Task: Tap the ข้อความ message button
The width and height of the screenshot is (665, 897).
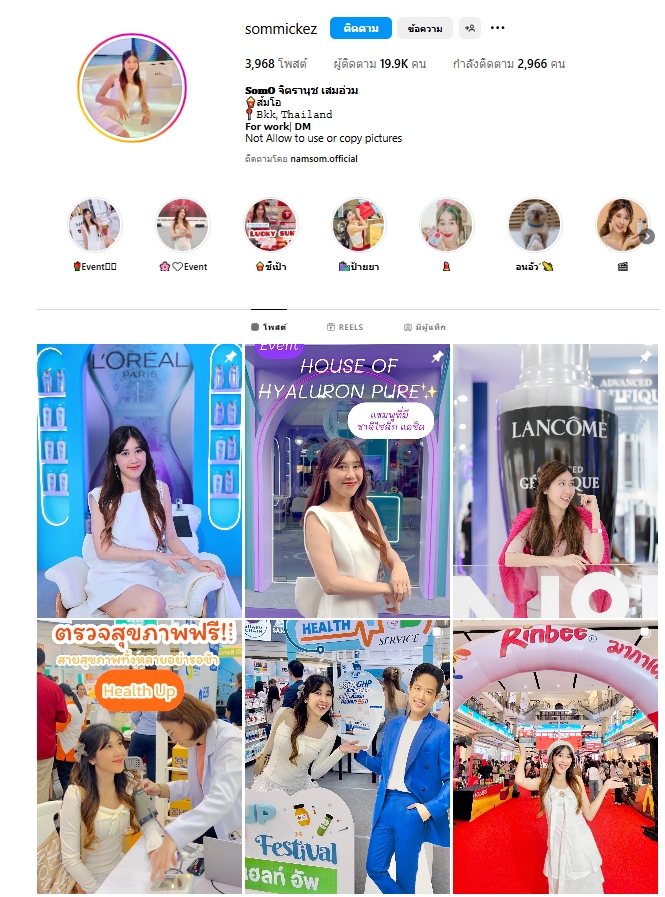Action: [x=424, y=28]
